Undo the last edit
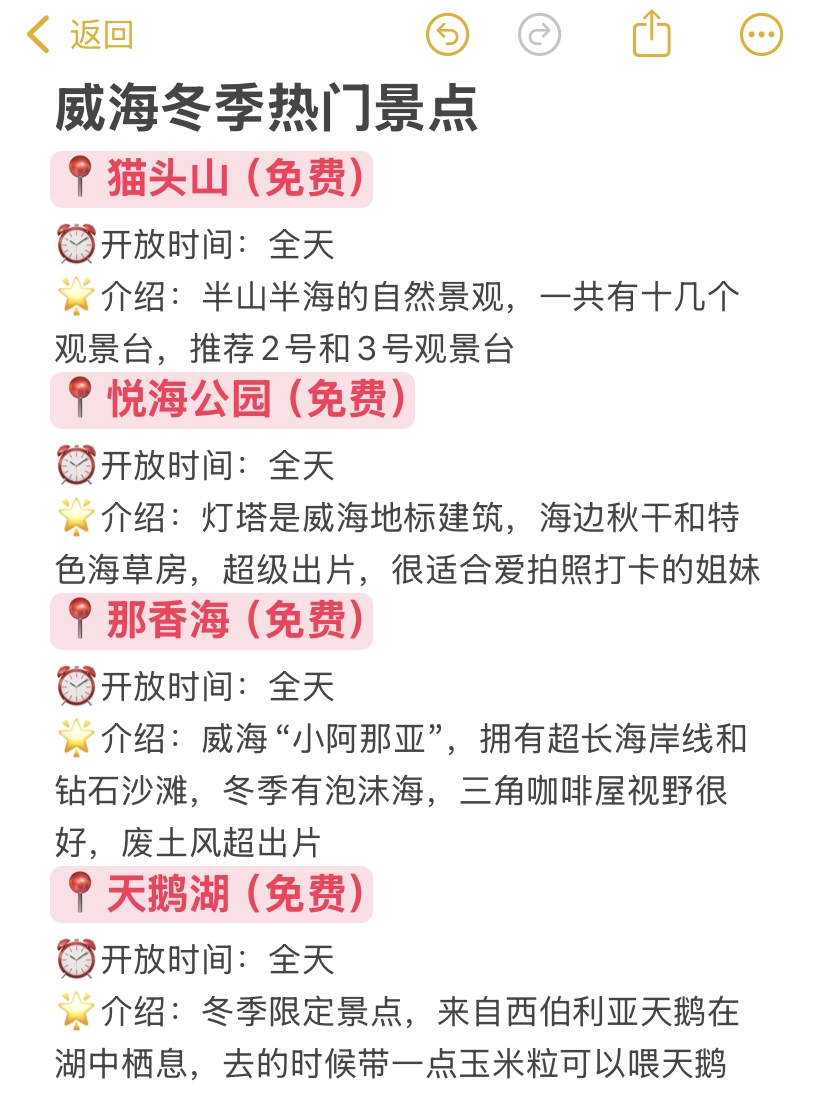The image size is (828, 1104). (448, 34)
